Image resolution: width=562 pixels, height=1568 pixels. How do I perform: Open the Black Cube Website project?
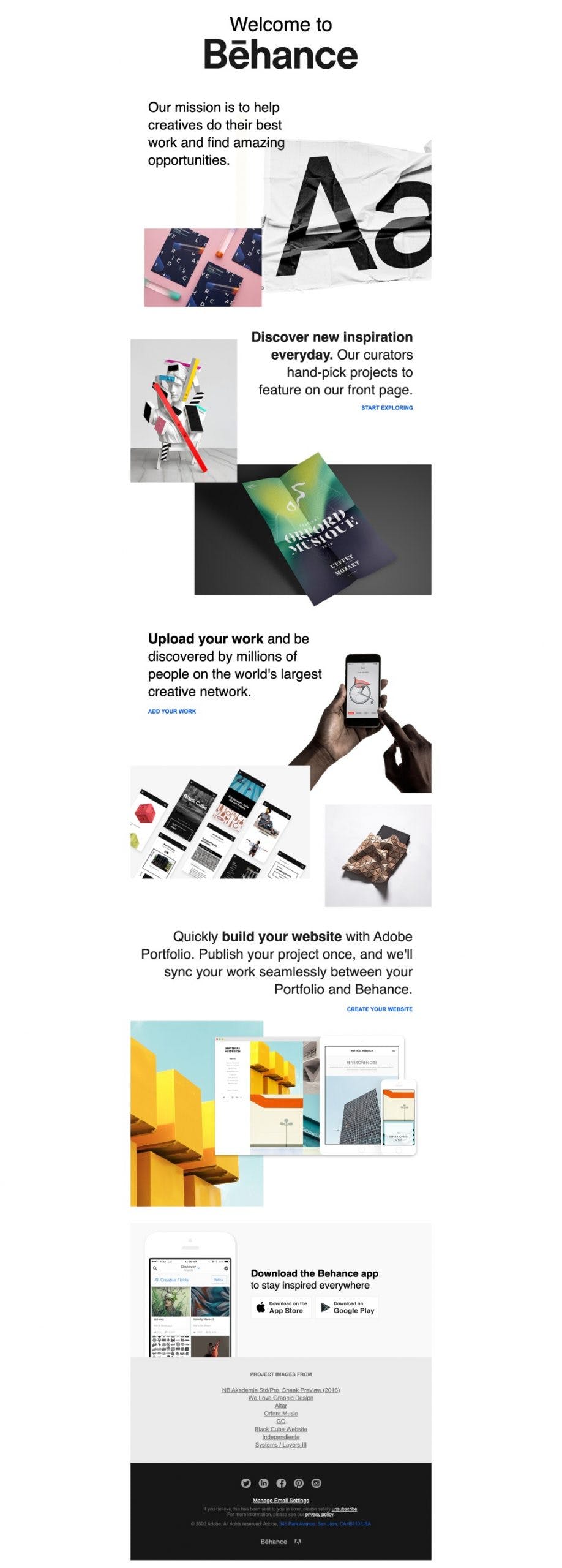(x=280, y=1429)
